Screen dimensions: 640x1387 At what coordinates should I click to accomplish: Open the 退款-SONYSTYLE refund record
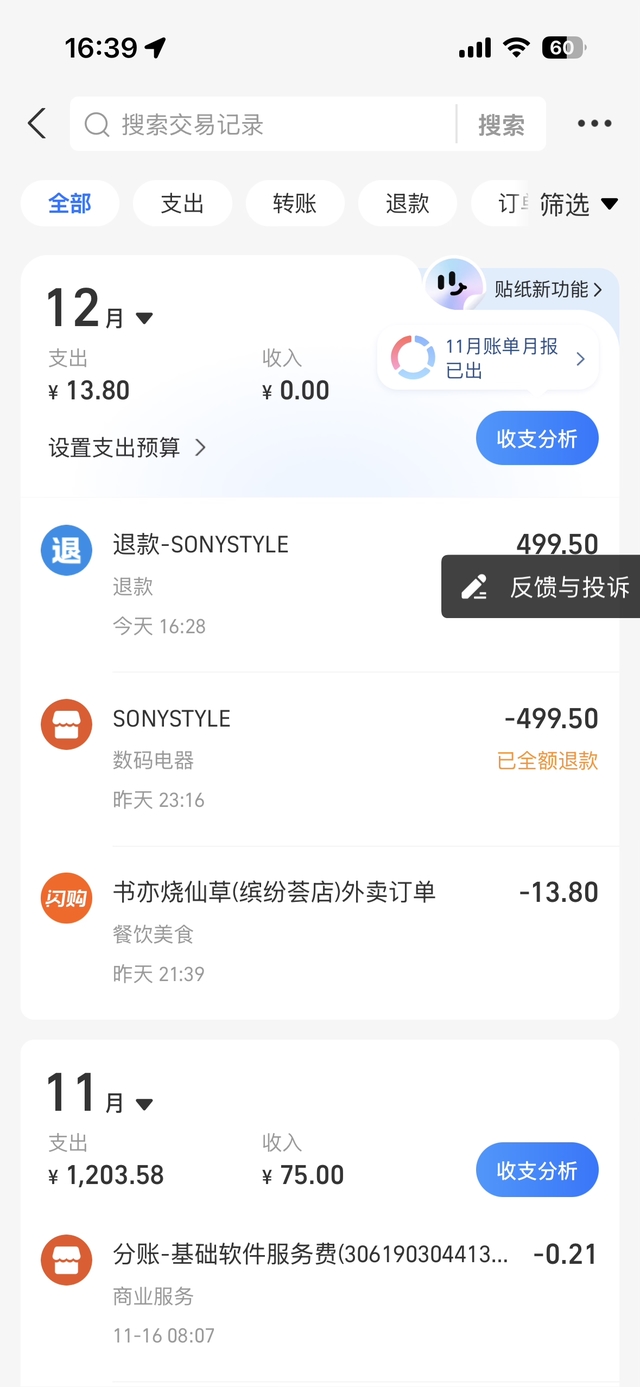point(250,584)
